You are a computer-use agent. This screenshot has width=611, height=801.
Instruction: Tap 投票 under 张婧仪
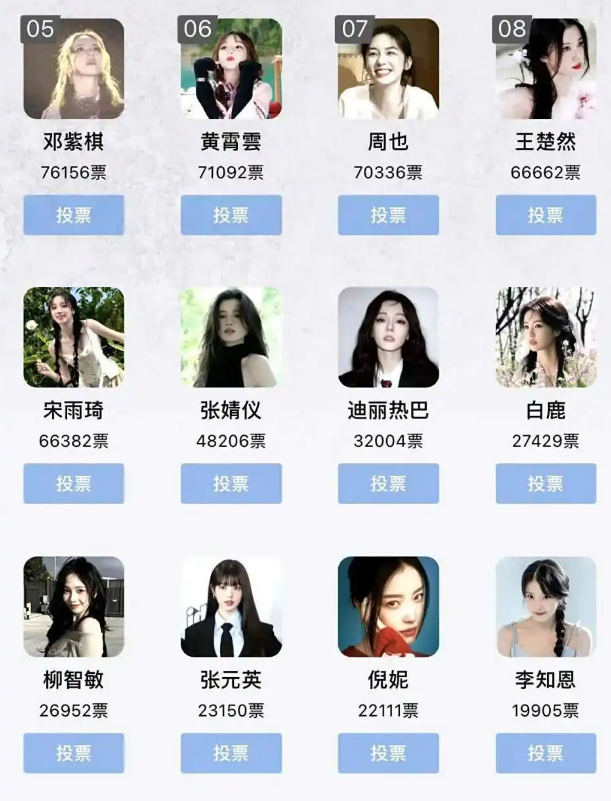click(x=231, y=483)
